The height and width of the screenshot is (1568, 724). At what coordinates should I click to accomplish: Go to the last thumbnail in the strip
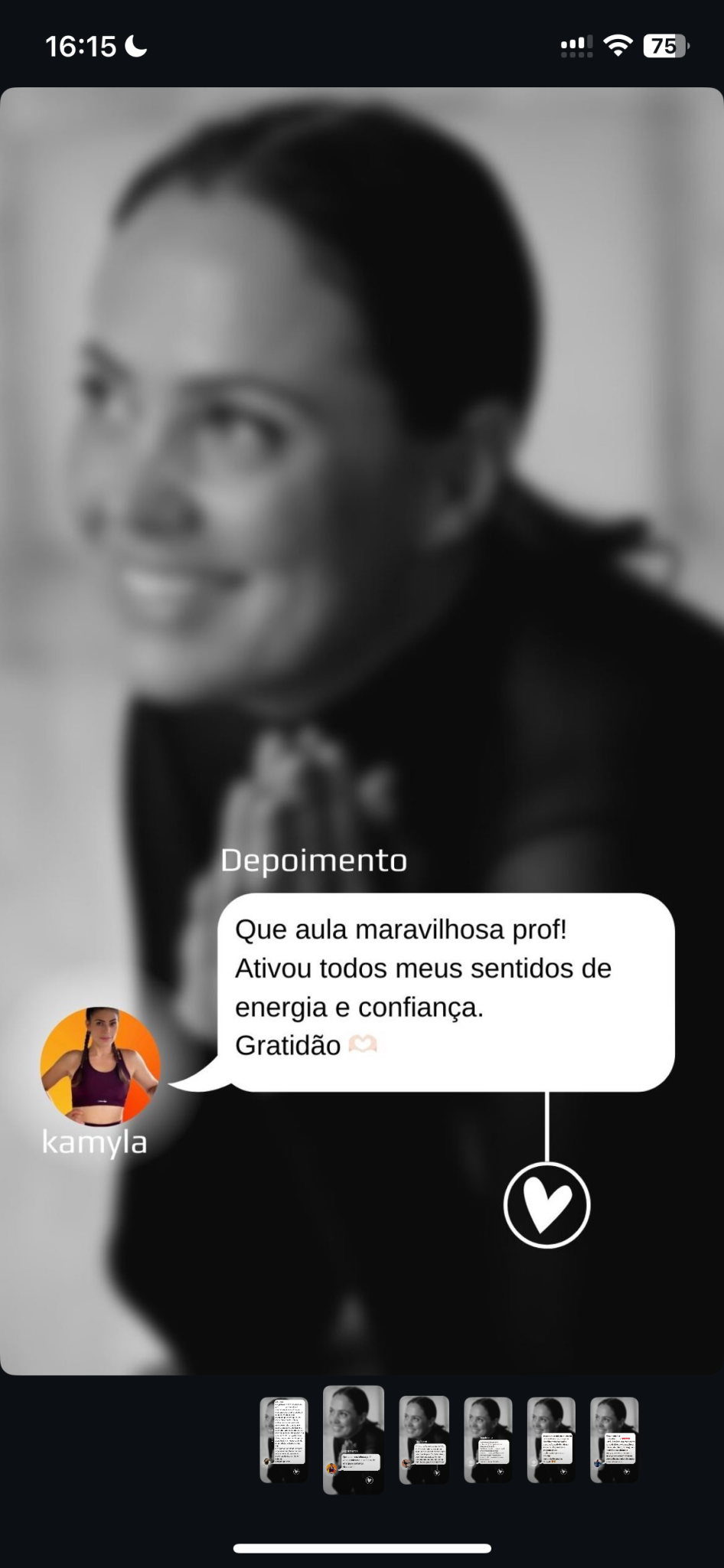tap(615, 1440)
